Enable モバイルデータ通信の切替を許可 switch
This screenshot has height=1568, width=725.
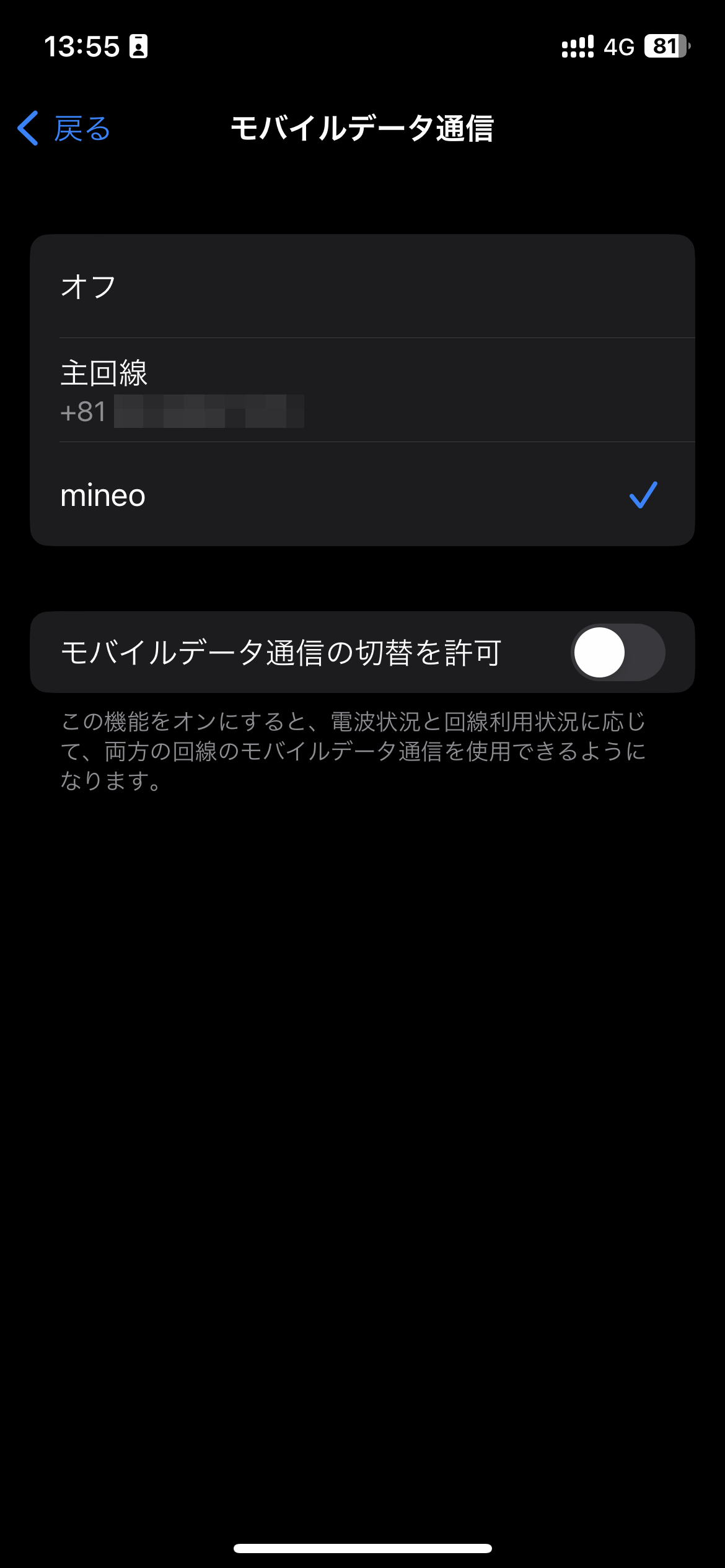618,652
